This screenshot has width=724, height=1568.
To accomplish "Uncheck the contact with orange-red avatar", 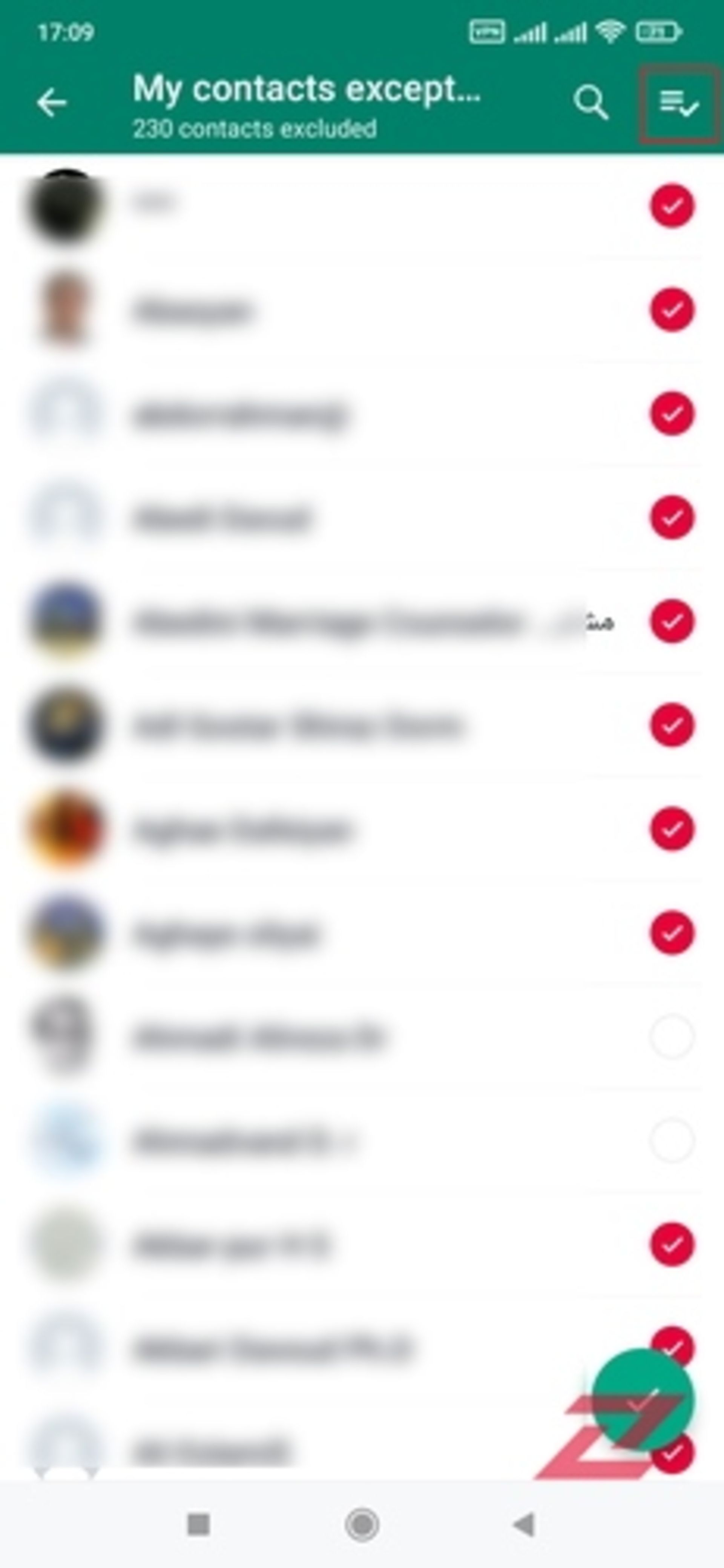I will [671, 829].
